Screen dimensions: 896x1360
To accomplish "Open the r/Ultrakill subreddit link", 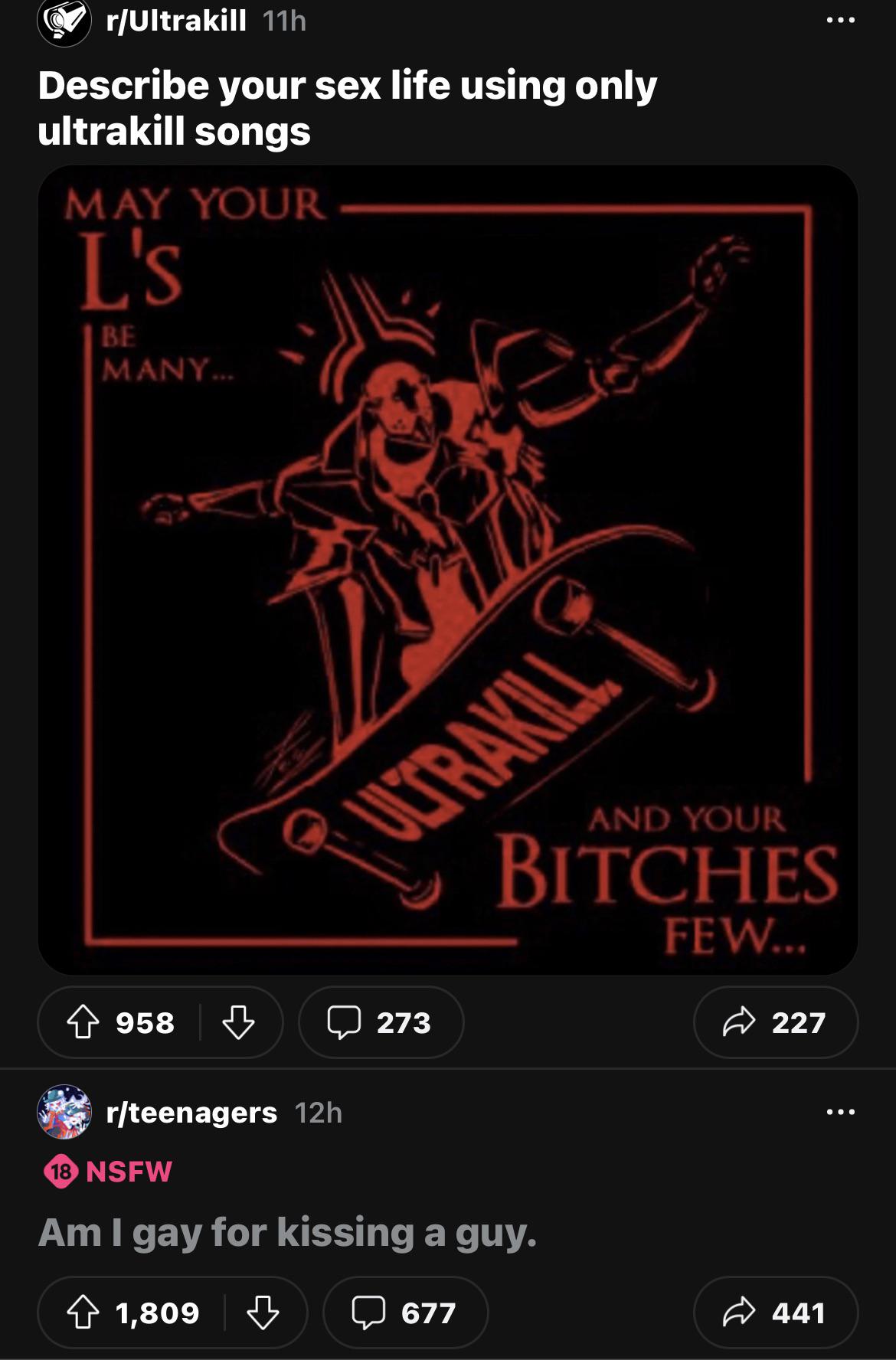I will coord(176,21).
